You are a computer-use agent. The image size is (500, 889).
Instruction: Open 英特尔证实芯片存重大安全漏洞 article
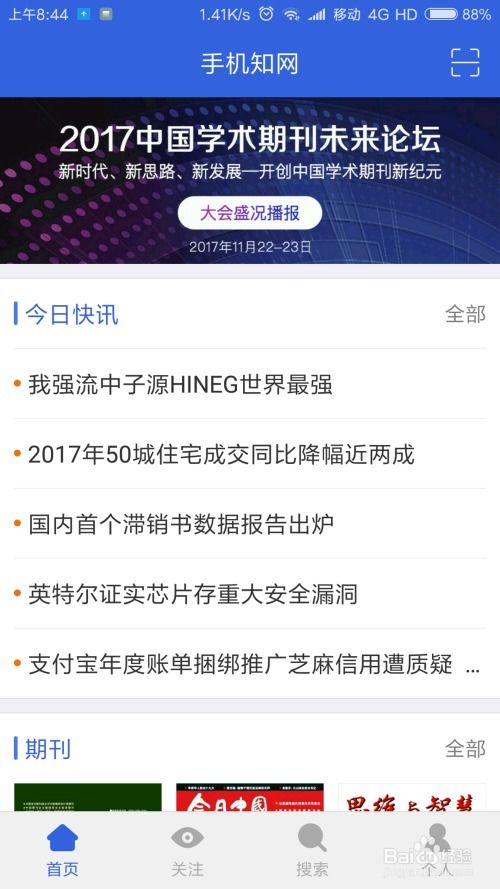point(250,594)
